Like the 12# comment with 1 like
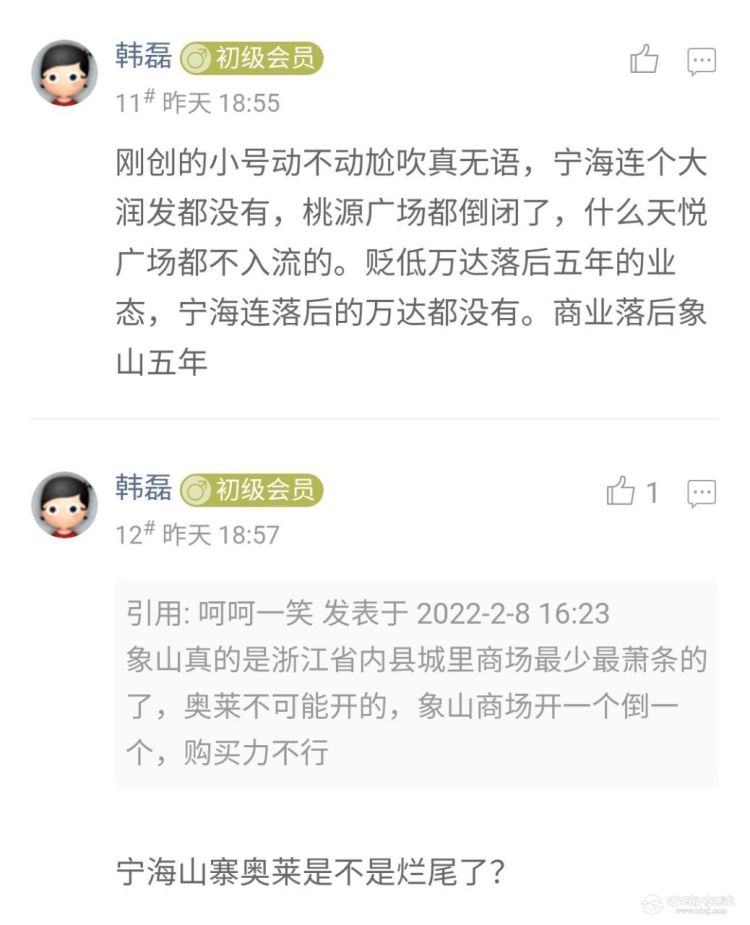The width and height of the screenshot is (750, 925). click(622, 492)
